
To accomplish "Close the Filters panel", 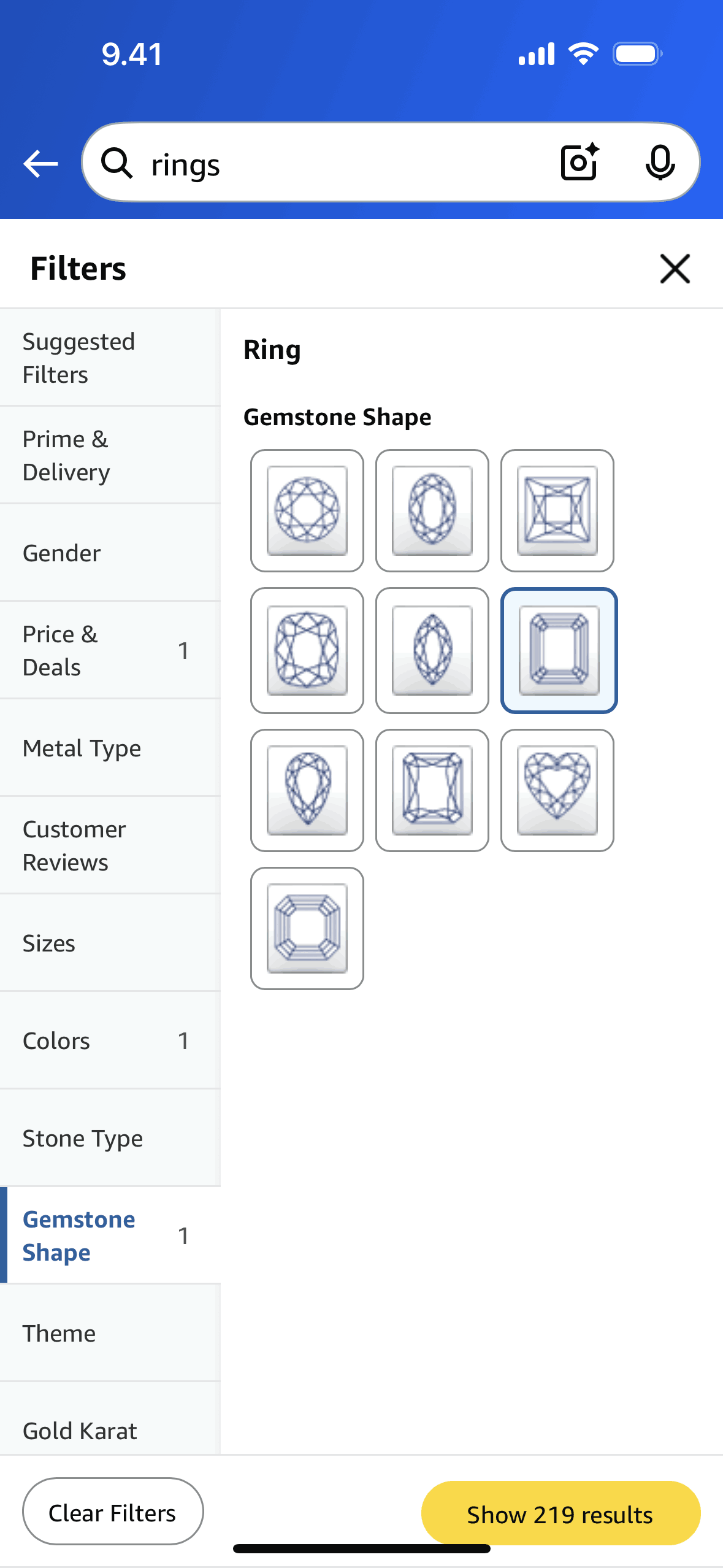I will [x=675, y=269].
